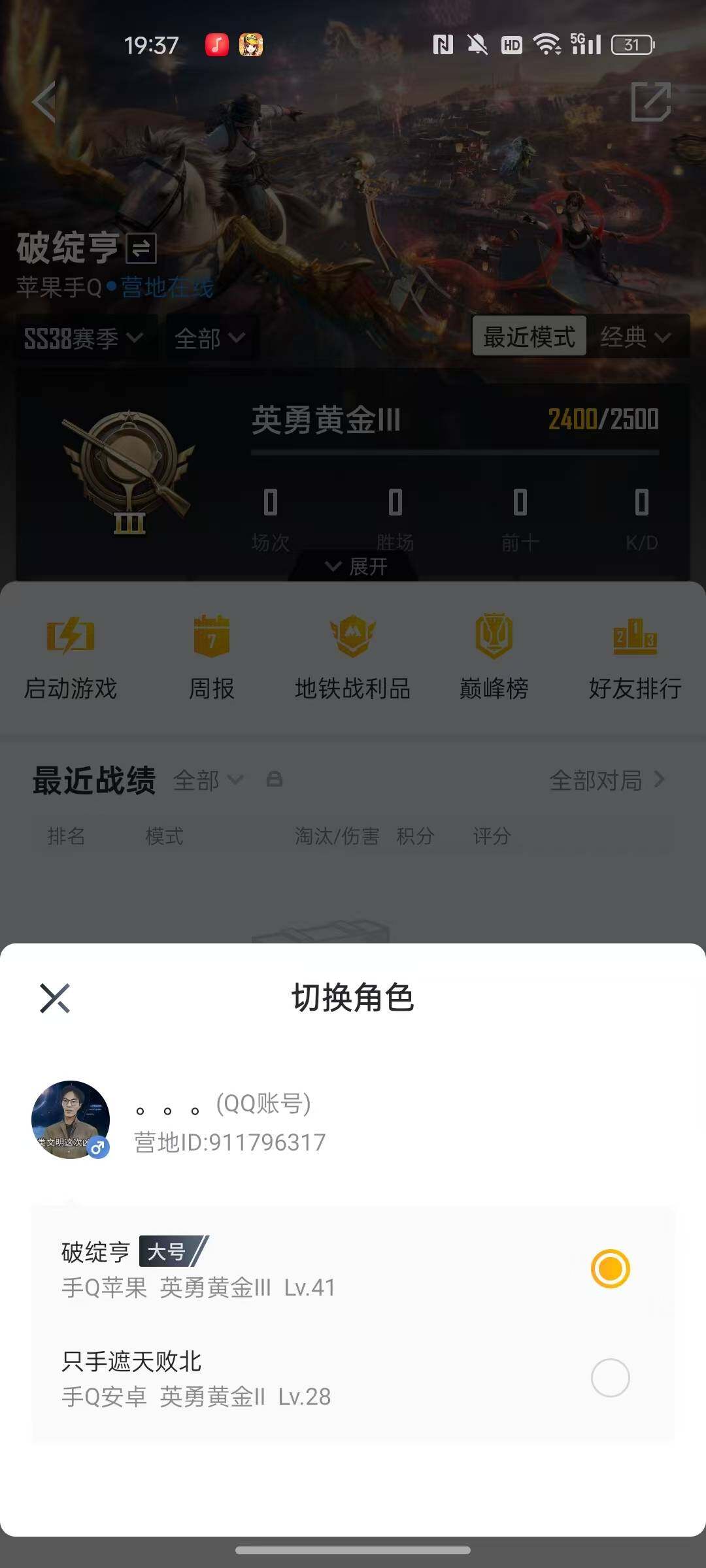706x1568 pixels.
Task: Tap the selected radio next to 破绽亨 大号
Action: [x=611, y=1267]
